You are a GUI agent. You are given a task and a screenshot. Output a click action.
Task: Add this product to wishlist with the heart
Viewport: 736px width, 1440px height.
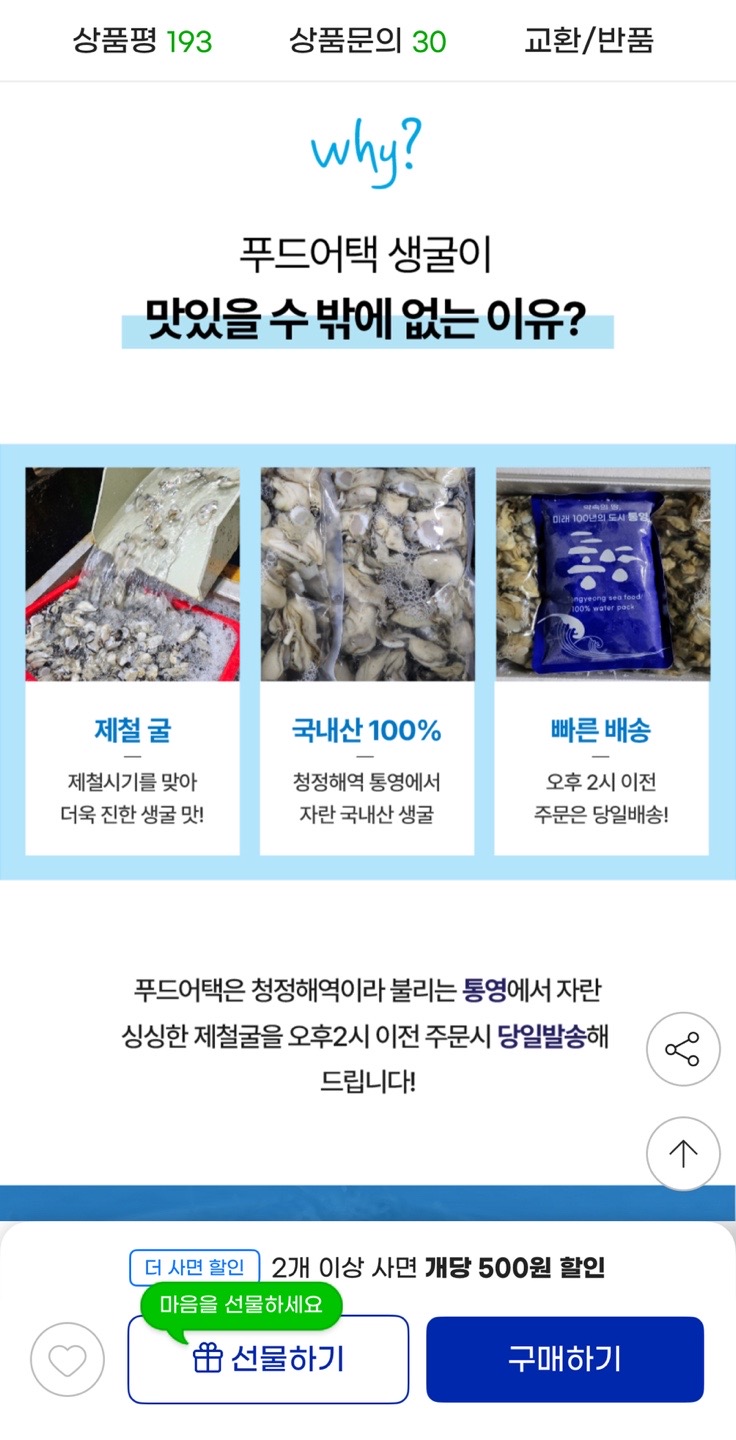67,1359
